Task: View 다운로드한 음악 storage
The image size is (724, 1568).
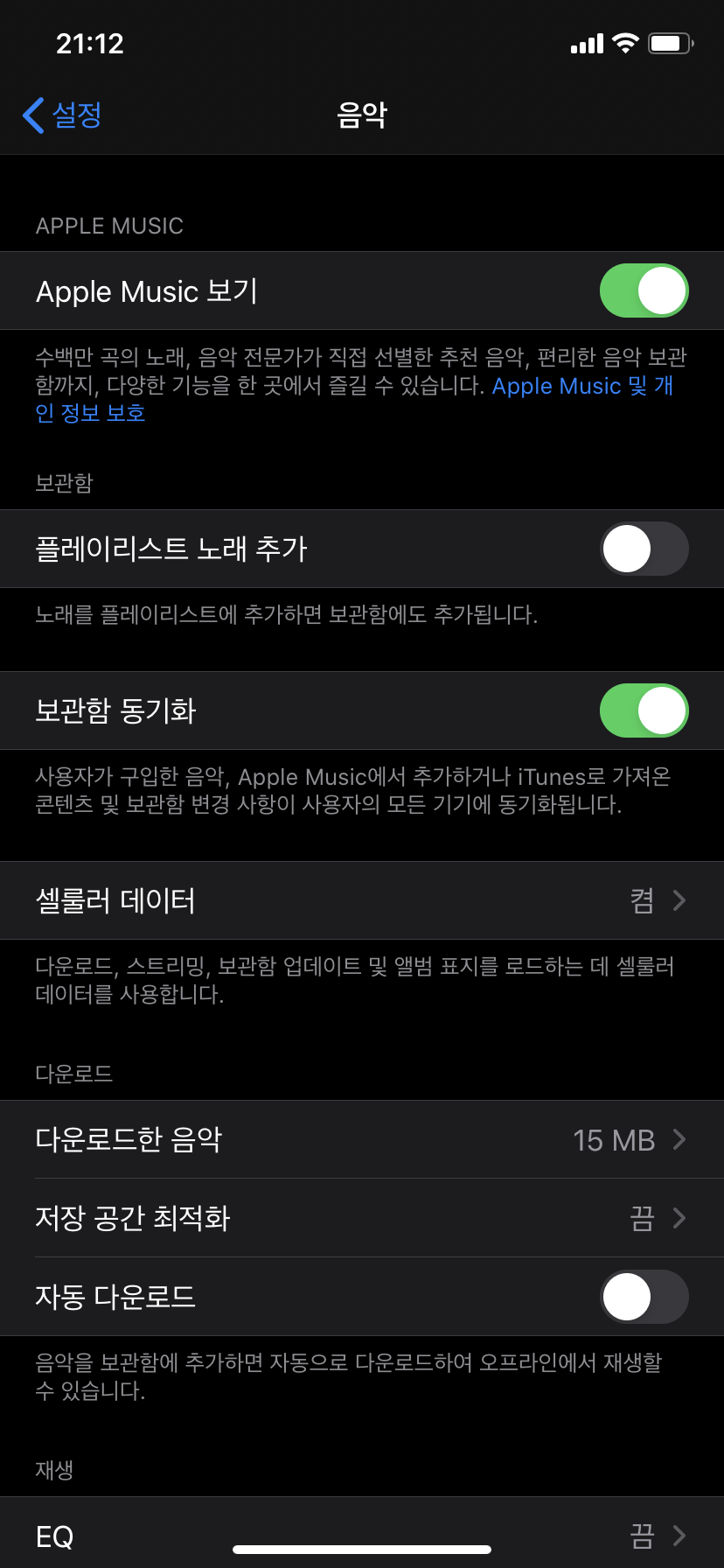Action: (362, 1139)
